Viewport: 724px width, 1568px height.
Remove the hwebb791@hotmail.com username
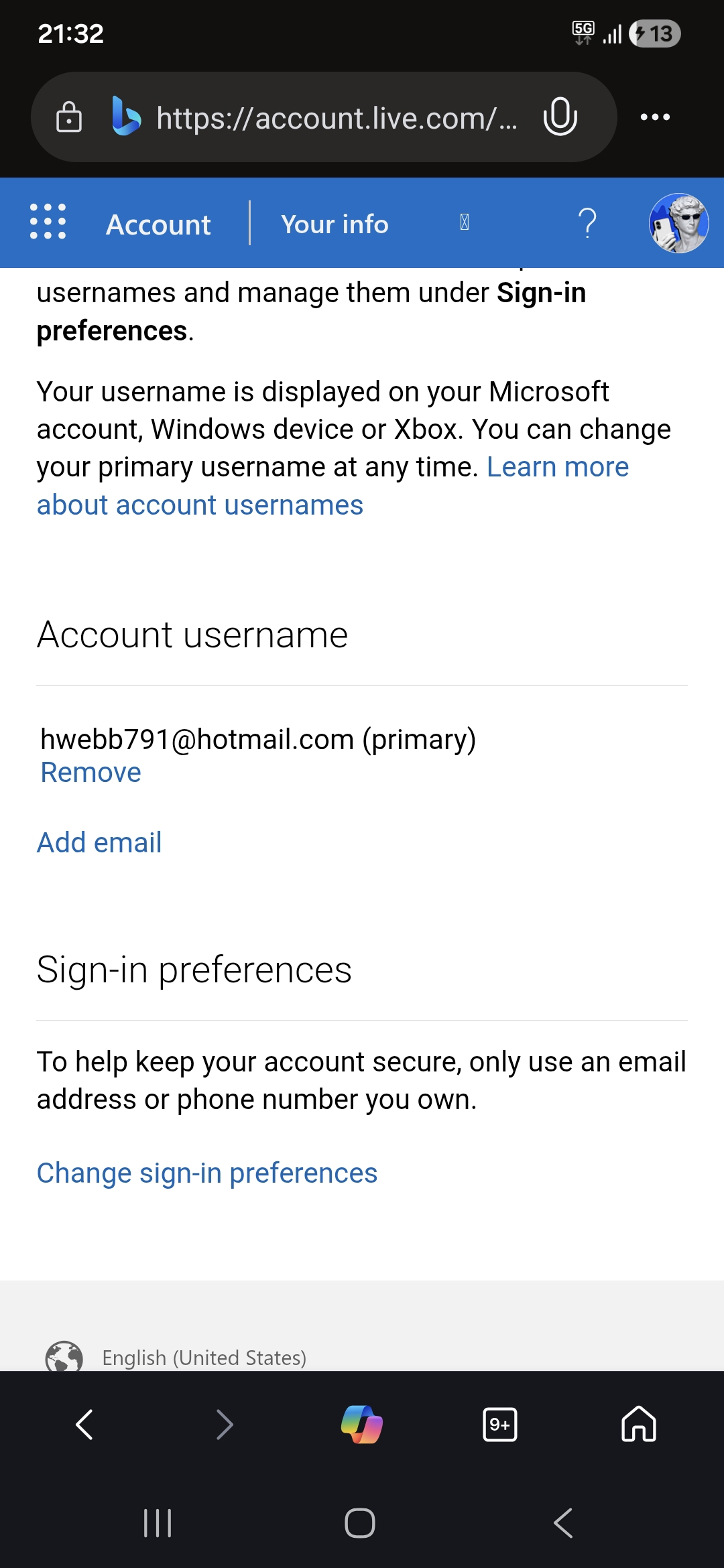[90, 773]
